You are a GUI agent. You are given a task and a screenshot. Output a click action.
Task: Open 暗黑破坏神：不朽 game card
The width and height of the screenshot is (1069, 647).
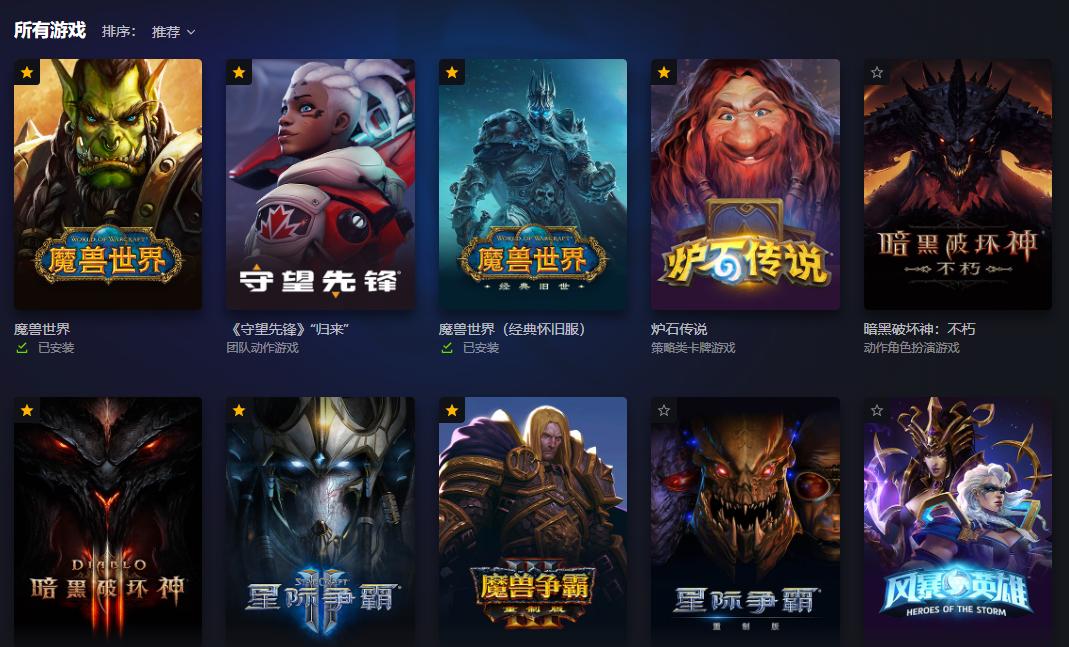coord(957,185)
